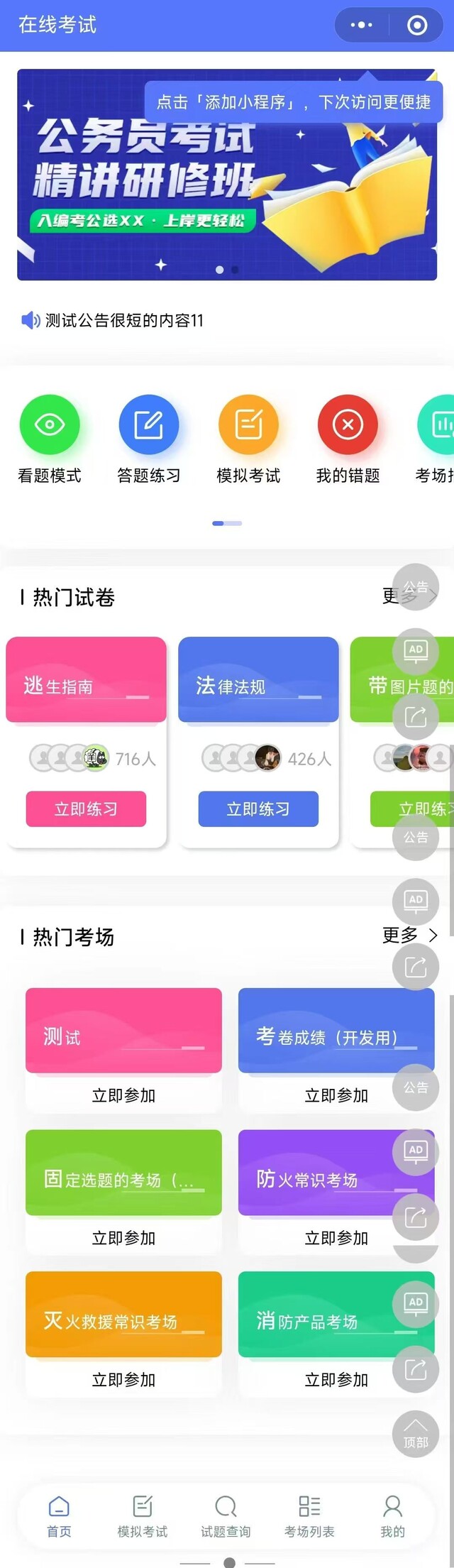Join the 测试 exam room
454x1568 pixels.
tap(123, 1095)
